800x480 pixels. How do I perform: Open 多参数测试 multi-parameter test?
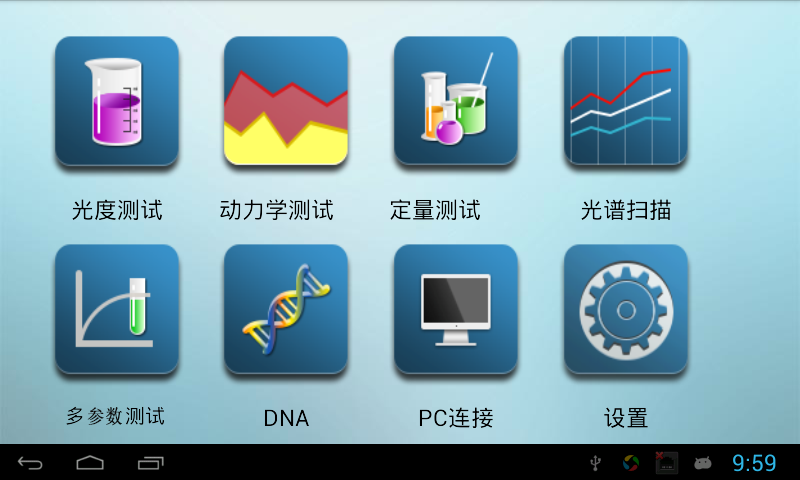[117, 309]
